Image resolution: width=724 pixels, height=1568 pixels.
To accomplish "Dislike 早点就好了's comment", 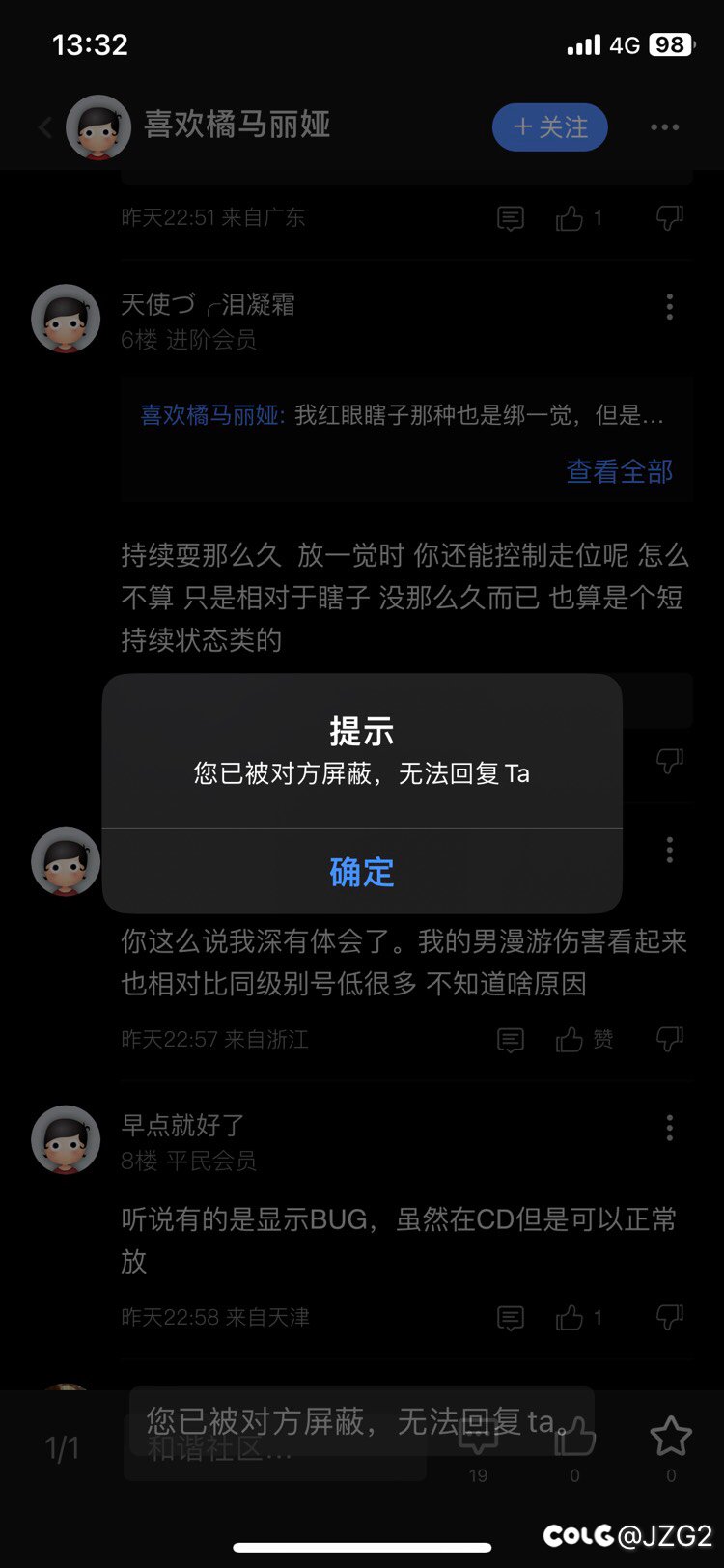I will [669, 1317].
